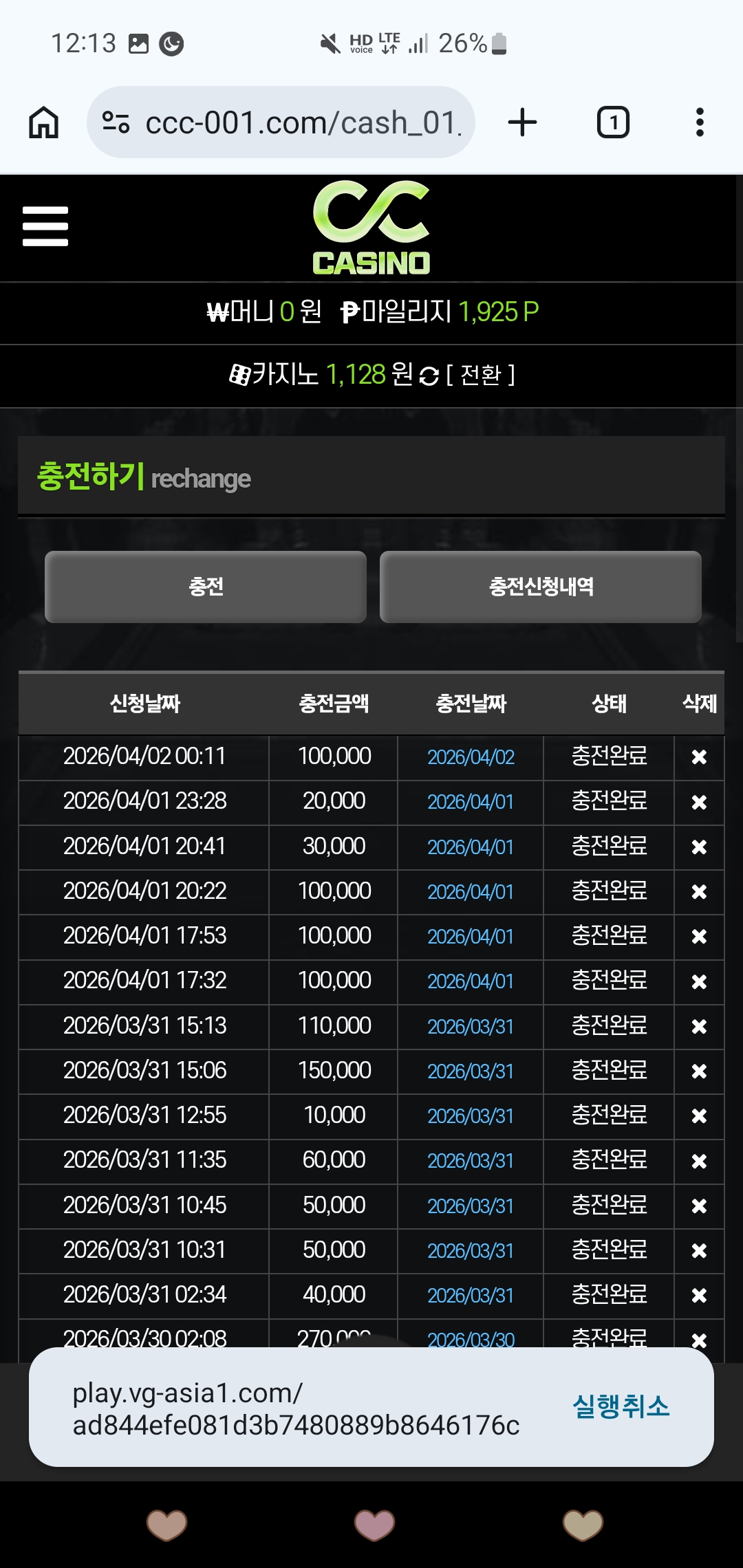The height and width of the screenshot is (1568, 743).
Task: Tap the CC Casino logo
Action: 371,228
